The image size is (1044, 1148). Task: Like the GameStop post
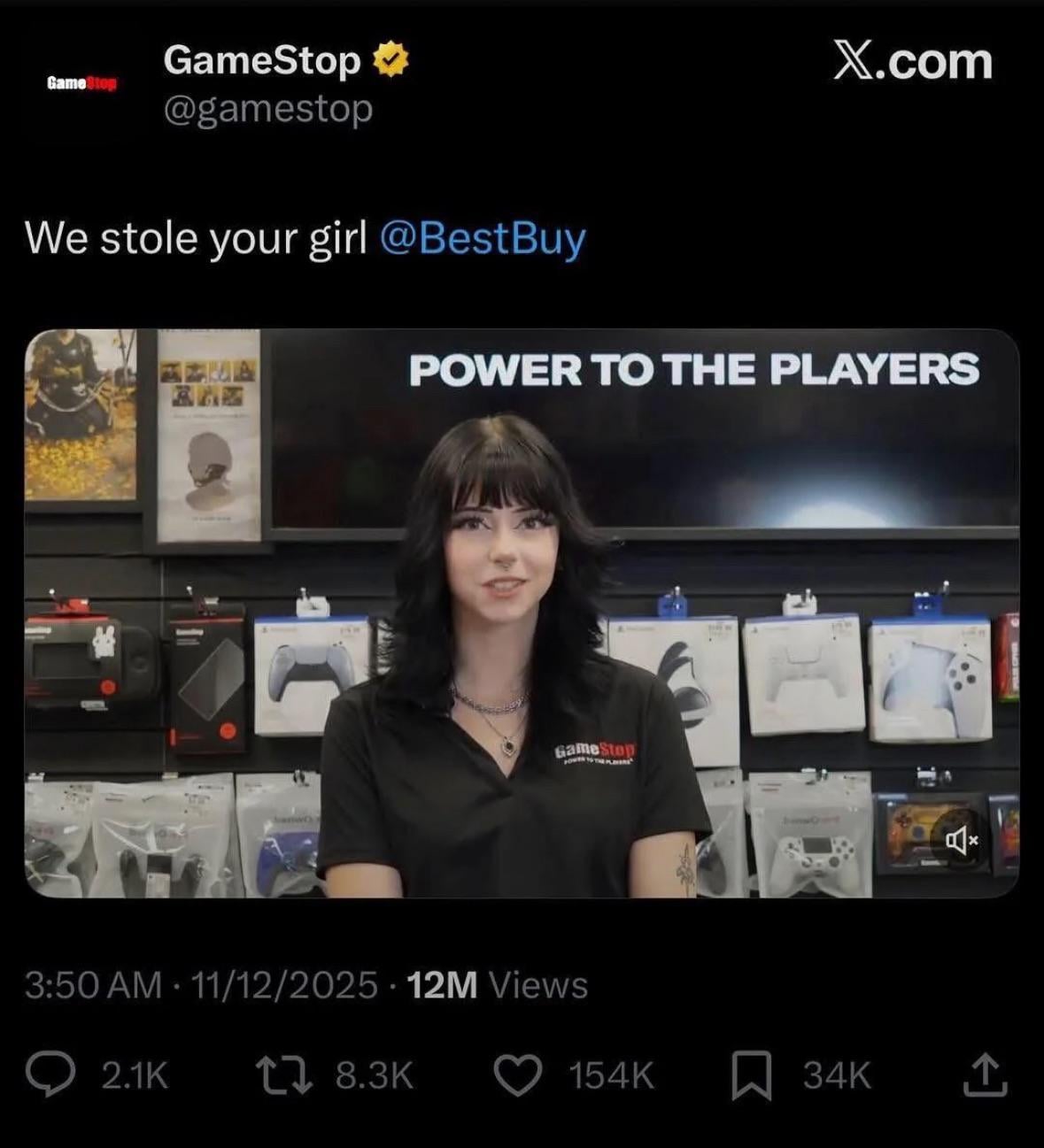[517, 1075]
